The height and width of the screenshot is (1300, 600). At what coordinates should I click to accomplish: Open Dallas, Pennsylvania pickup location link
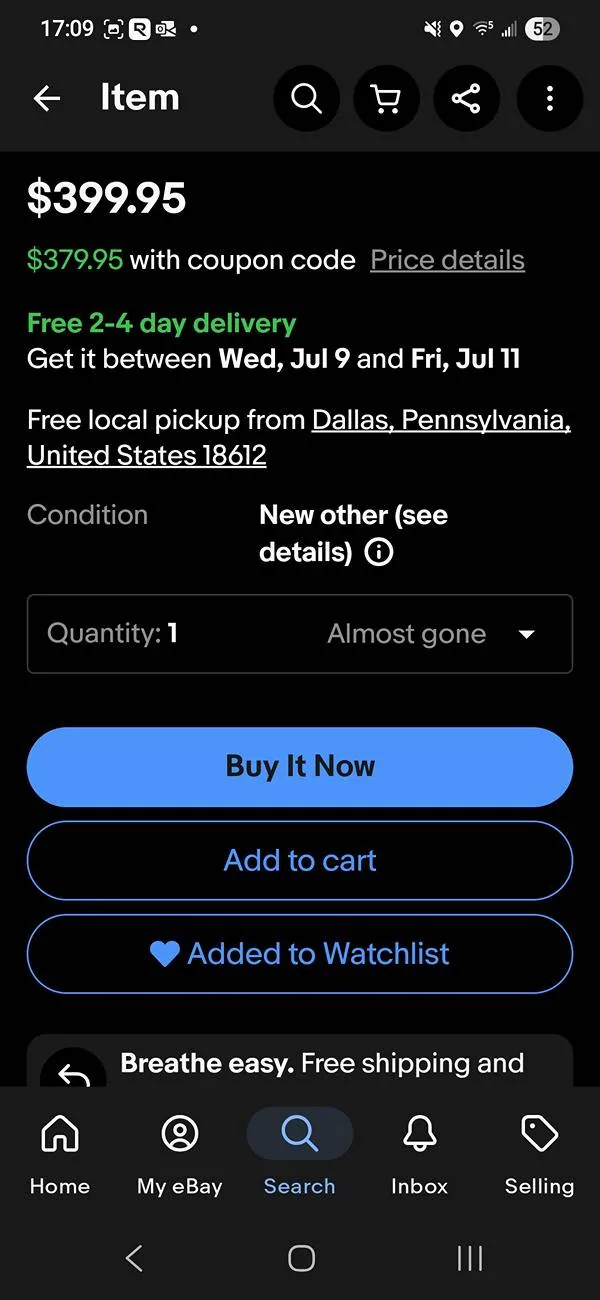[x=299, y=438]
